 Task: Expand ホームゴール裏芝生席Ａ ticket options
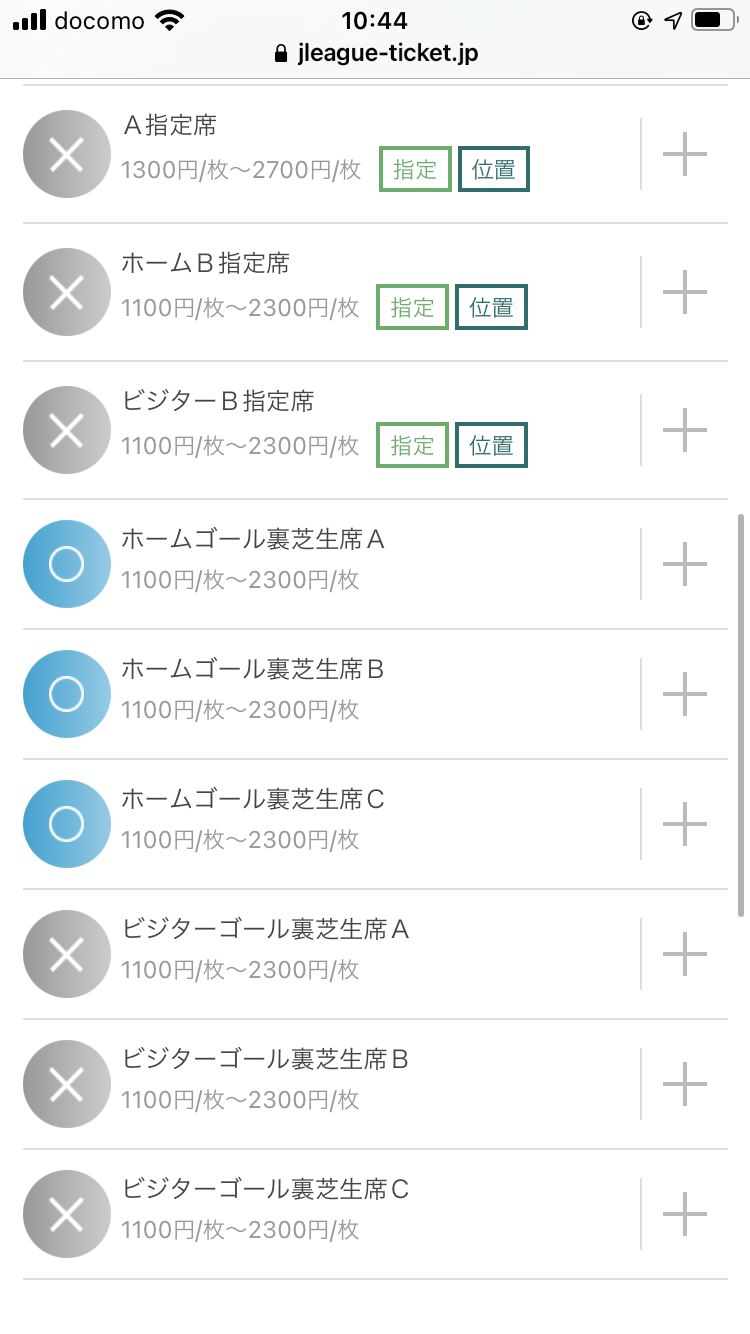[685, 564]
